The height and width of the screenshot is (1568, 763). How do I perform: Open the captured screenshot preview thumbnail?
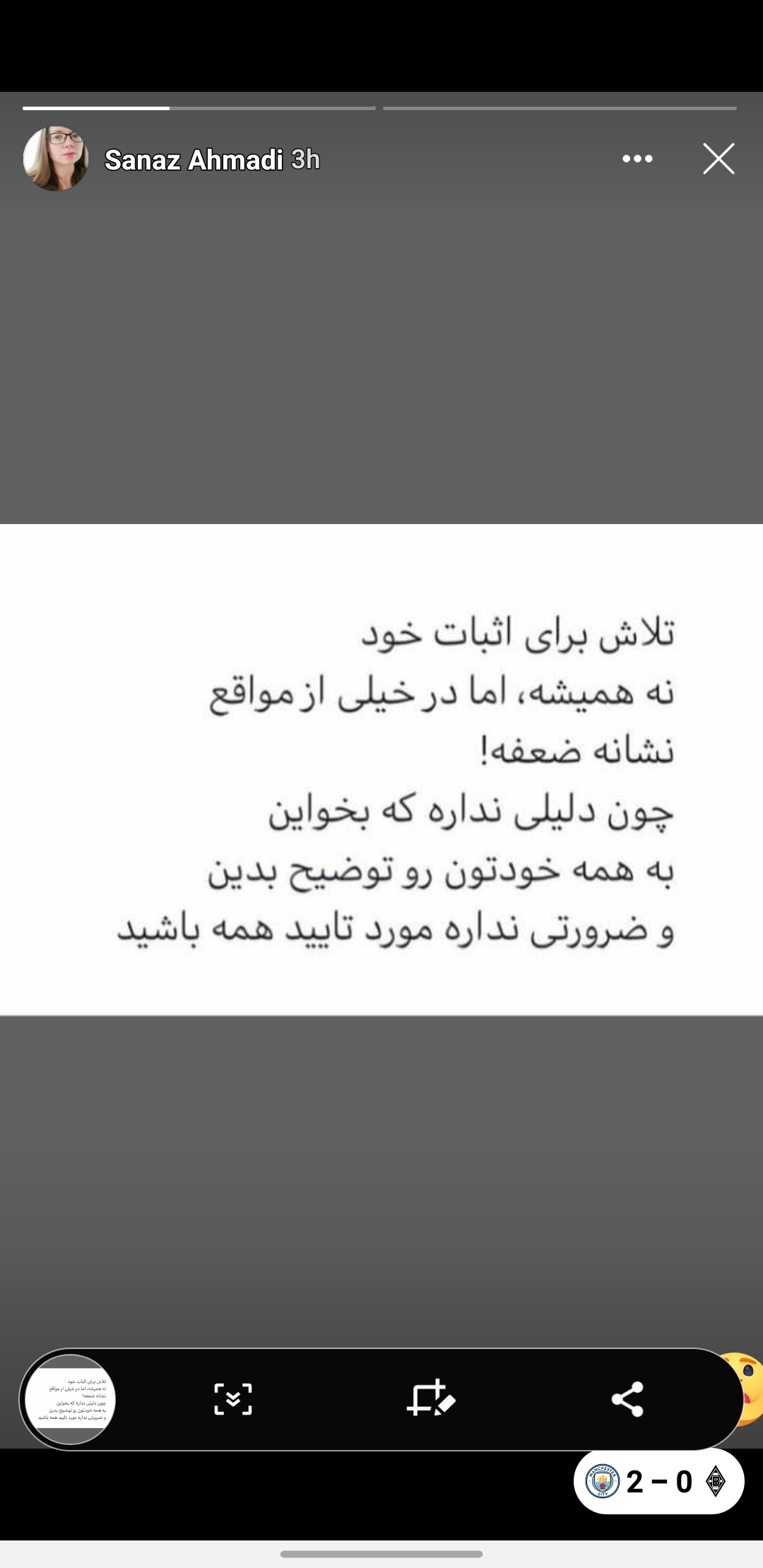[71, 1399]
